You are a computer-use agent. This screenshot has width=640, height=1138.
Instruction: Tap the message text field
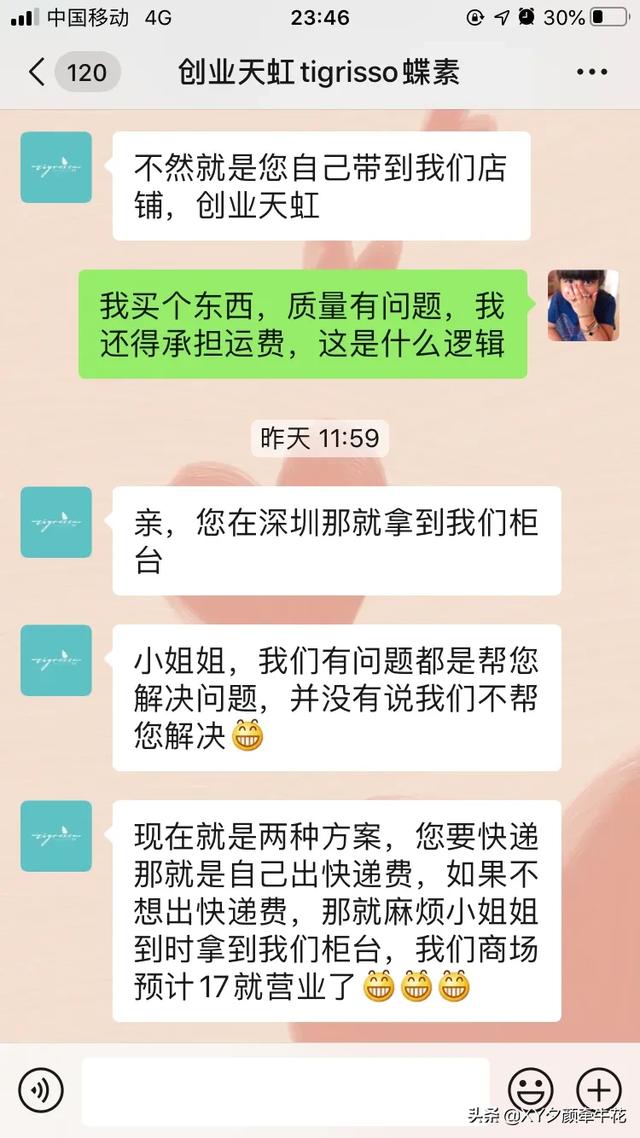click(x=286, y=1089)
